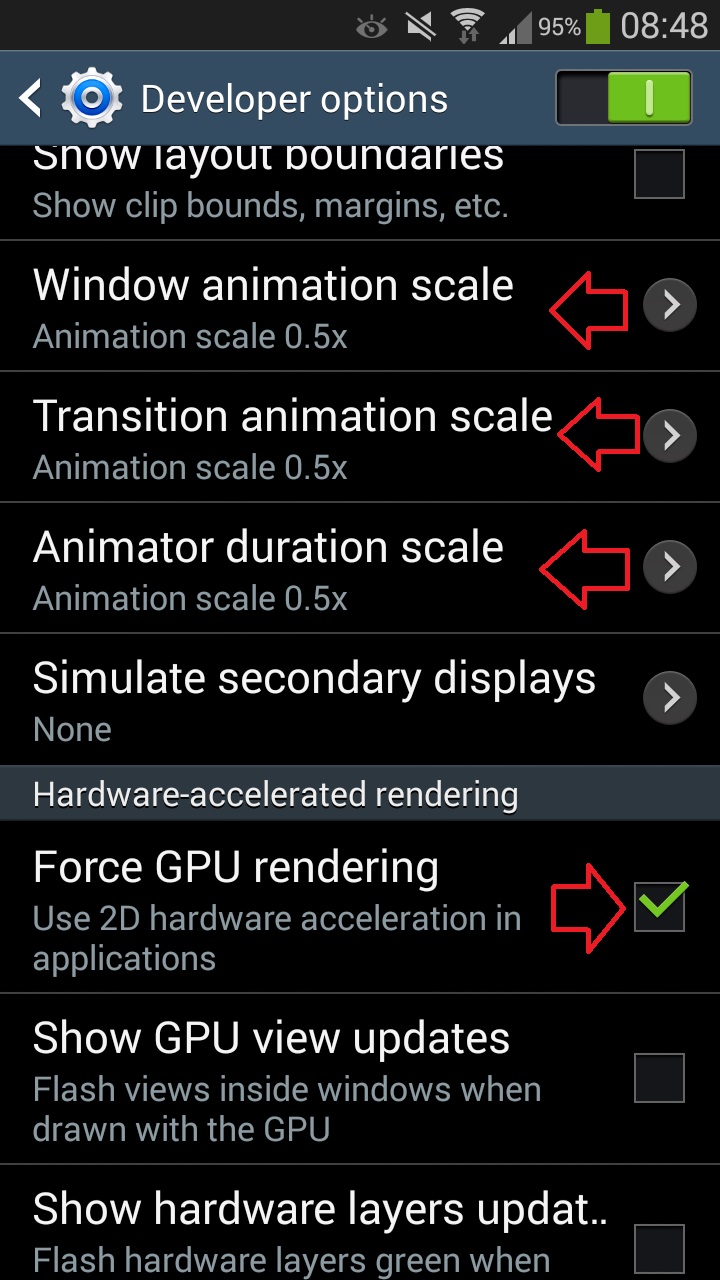Enable Show layout boundaries checkbox
Image resolution: width=720 pixels, height=1280 pixels.
(x=659, y=175)
